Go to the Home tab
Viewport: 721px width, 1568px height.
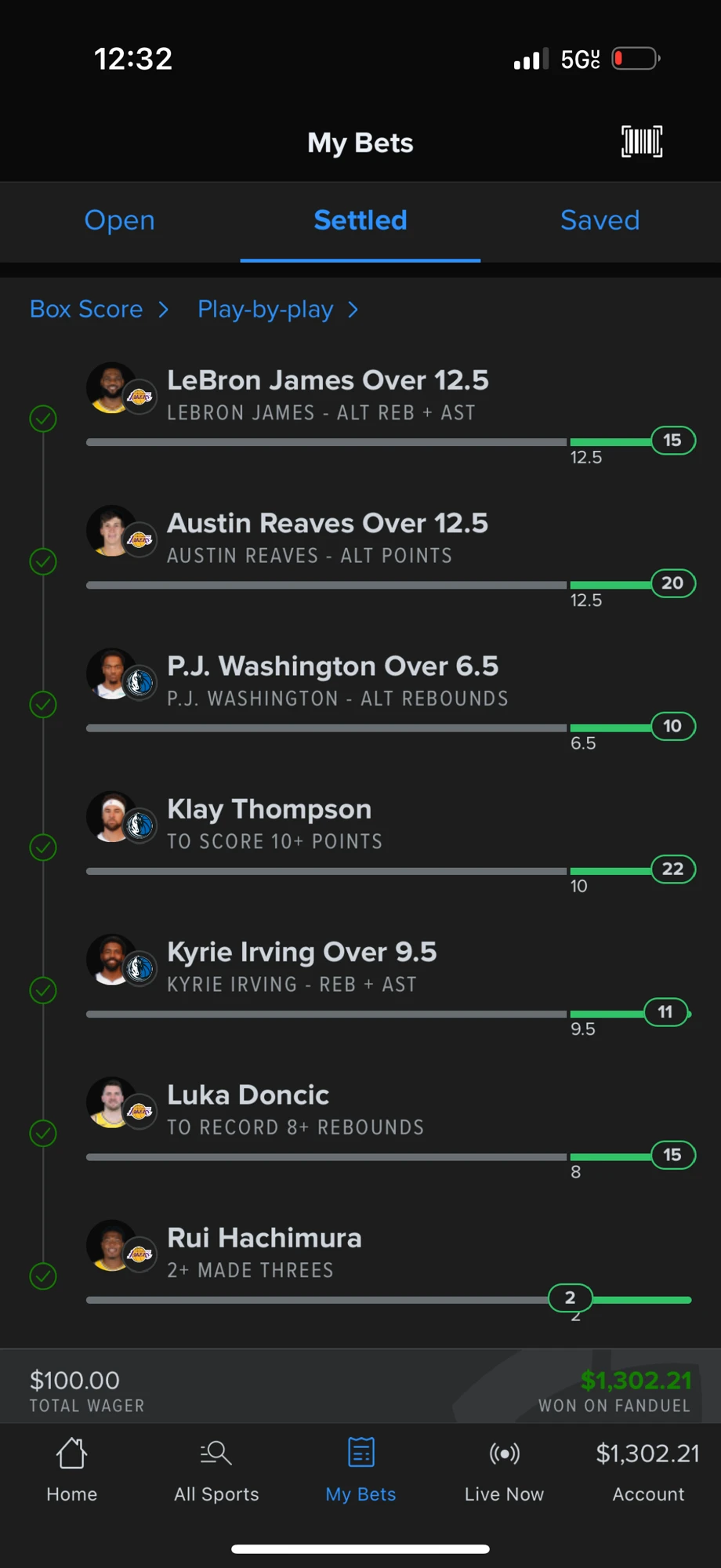coord(71,1470)
